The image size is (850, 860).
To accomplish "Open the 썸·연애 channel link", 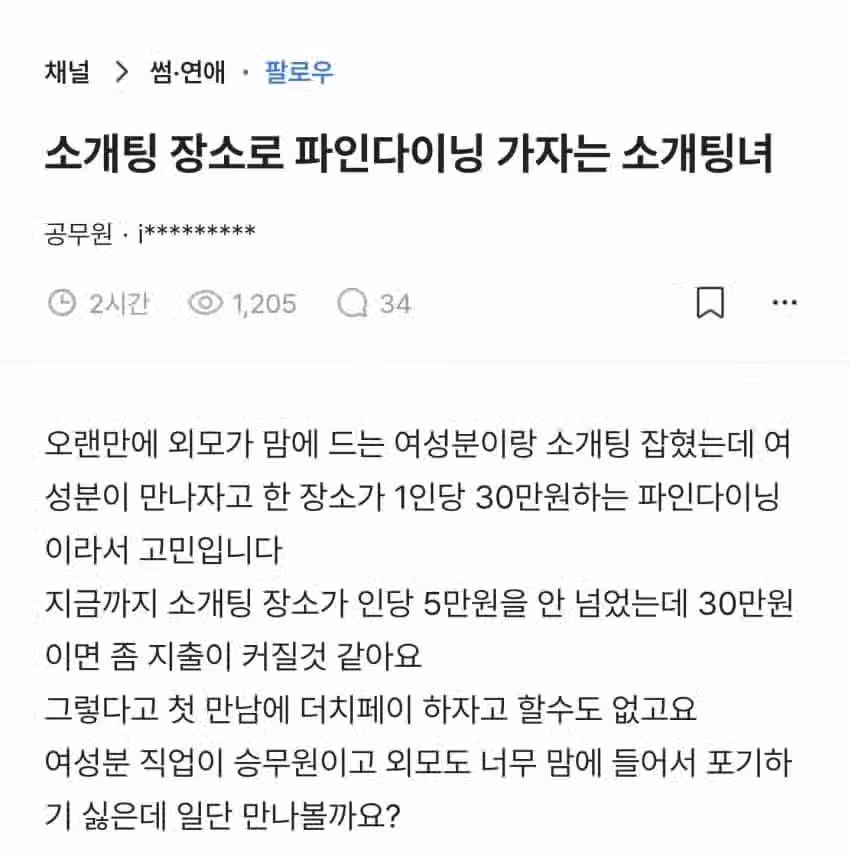I will point(188,73).
